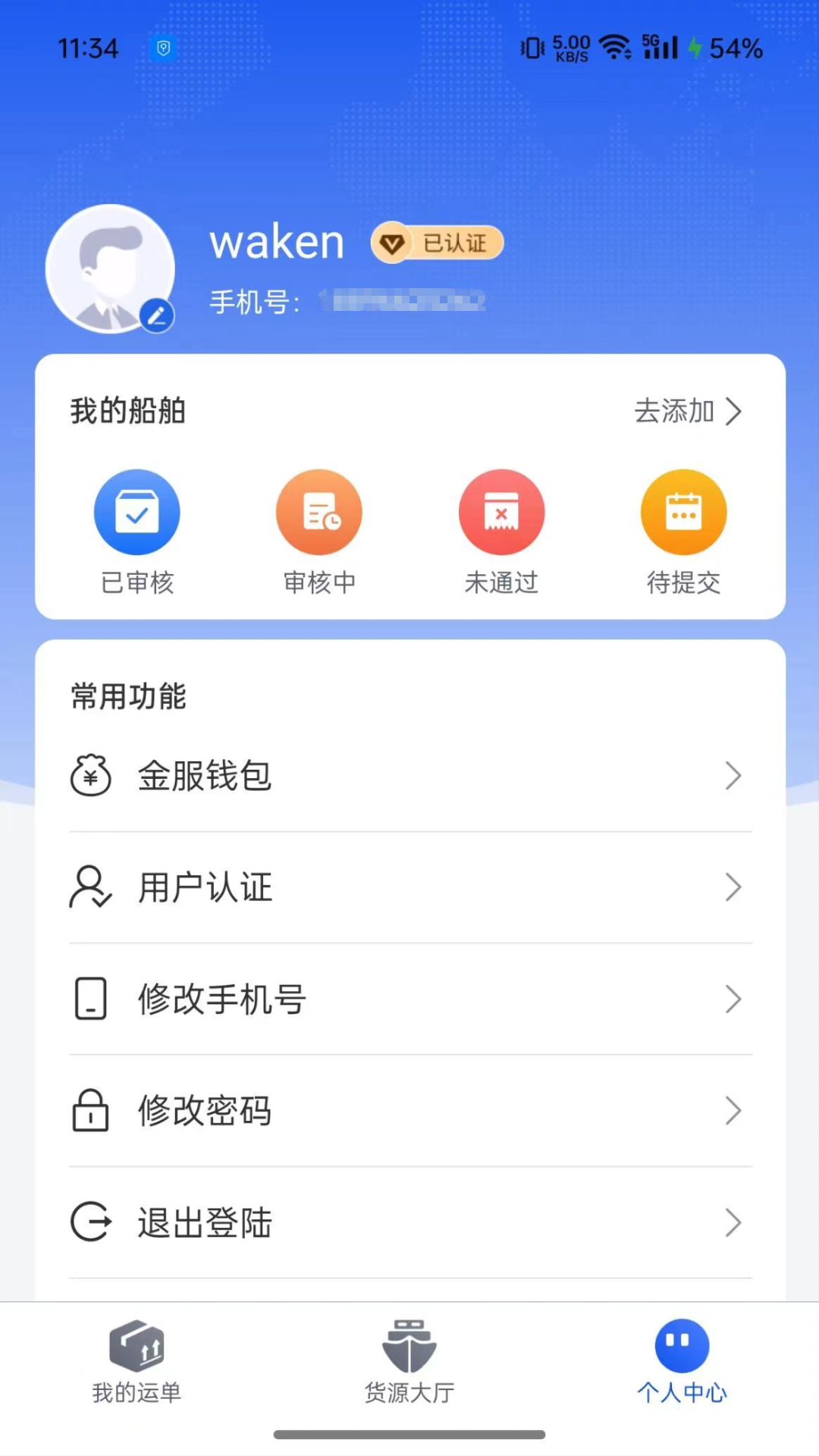The width and height of the screenshot is (819, 1456).
Task: Expand the 修改手机号 row chevron
Action: (x=733, y=999)
